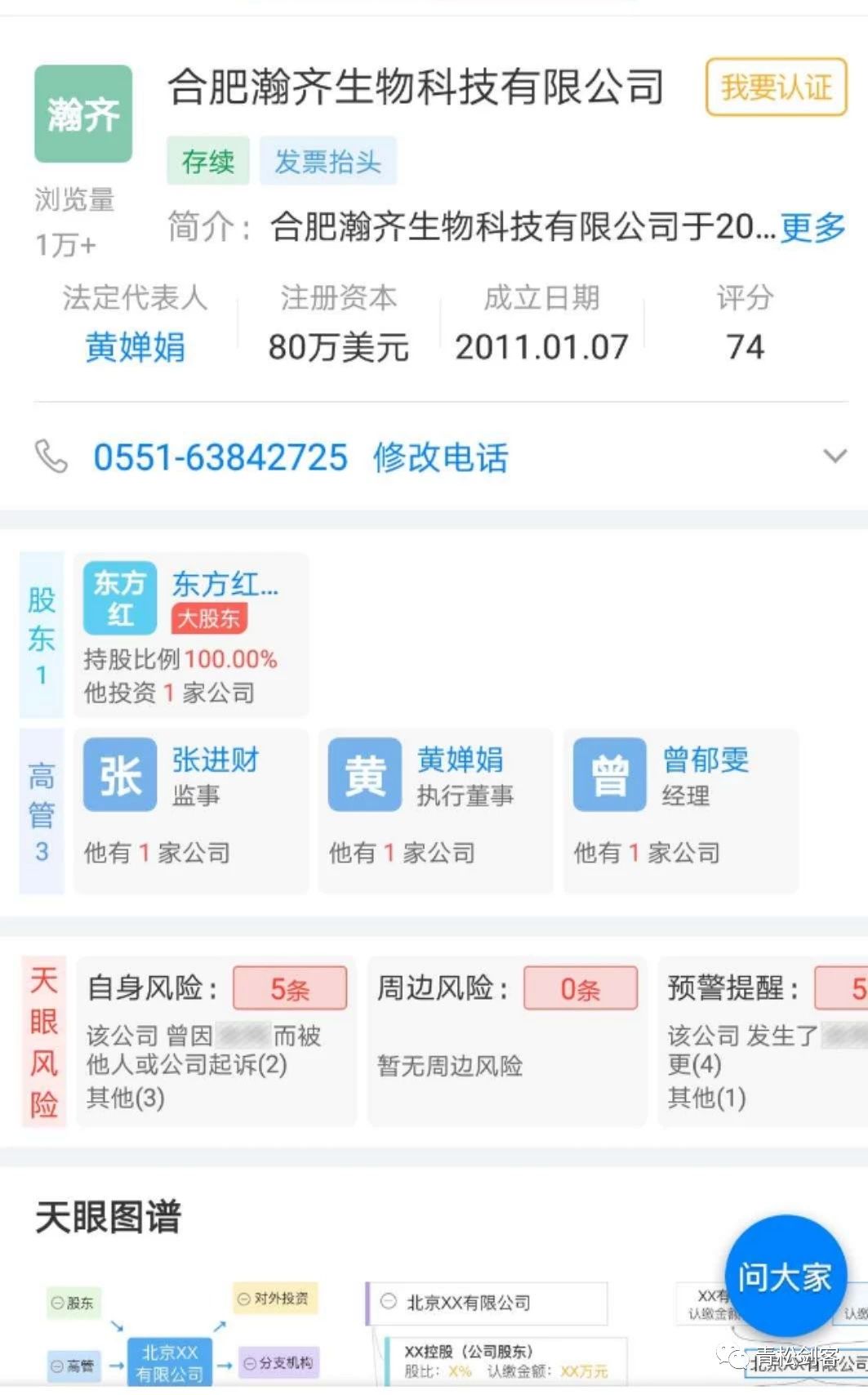Open executive director 黄婵娟's card
This screenshot has width=868, height=1395.
(x=435, y=809)
